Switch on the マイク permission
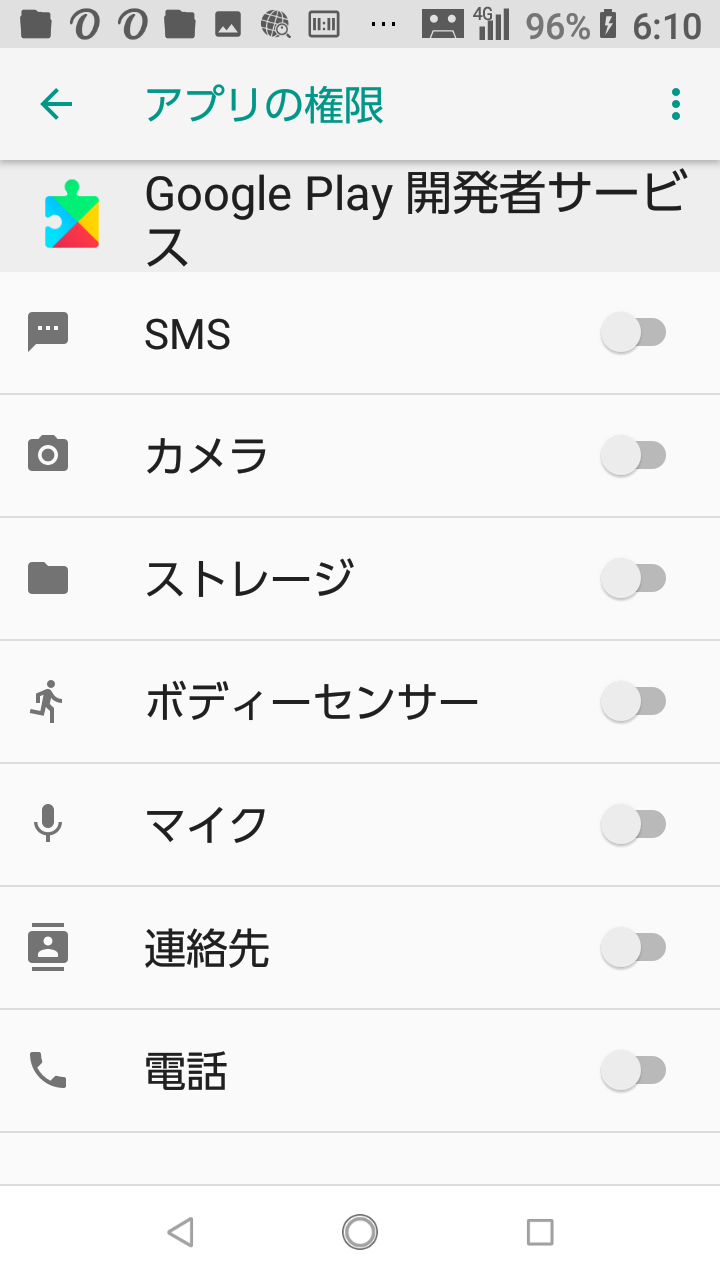The height and width of the screenshot is (1280, 720). (x=634, y=824)
